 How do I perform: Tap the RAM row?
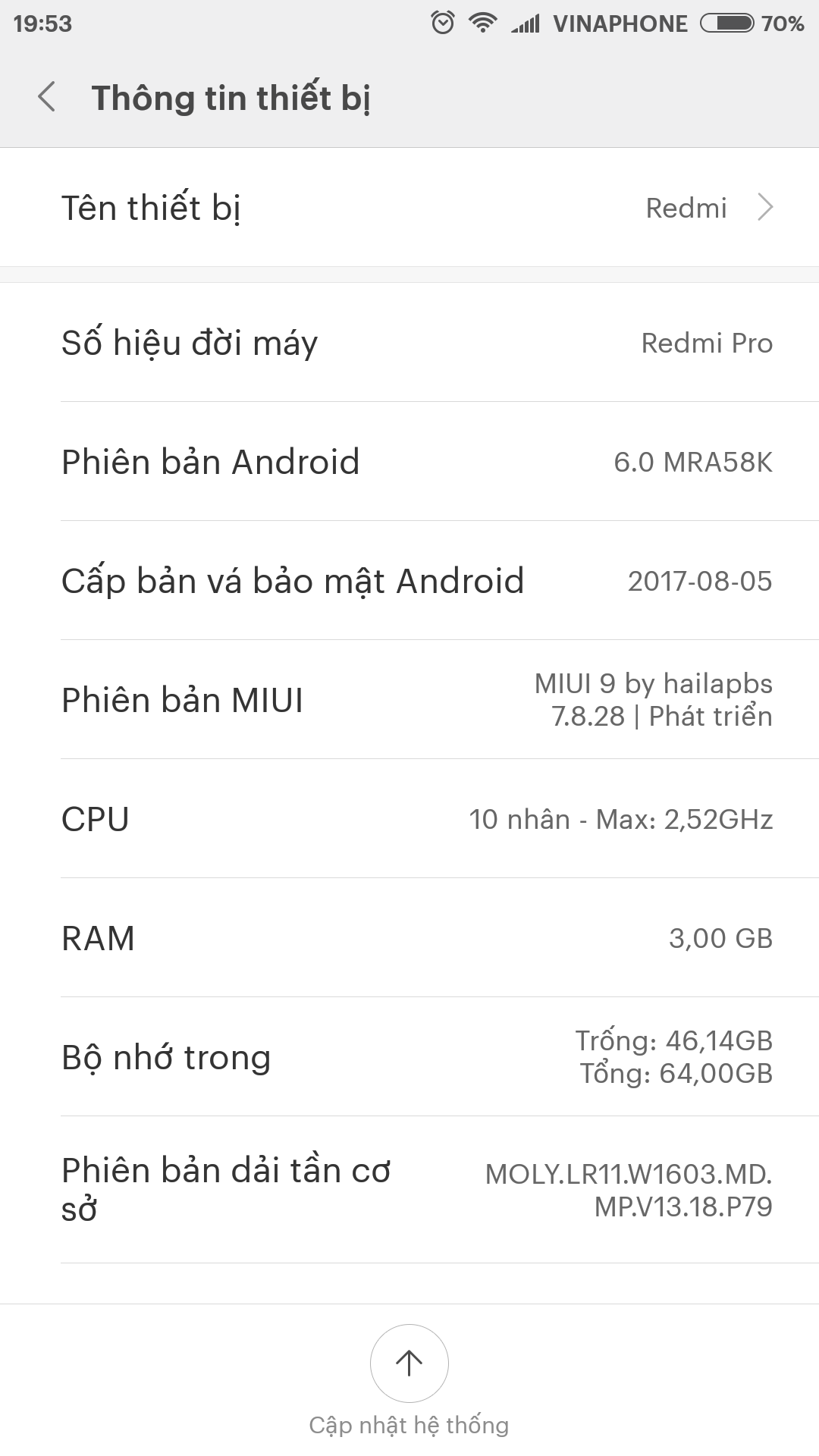[x=409, y=938]
